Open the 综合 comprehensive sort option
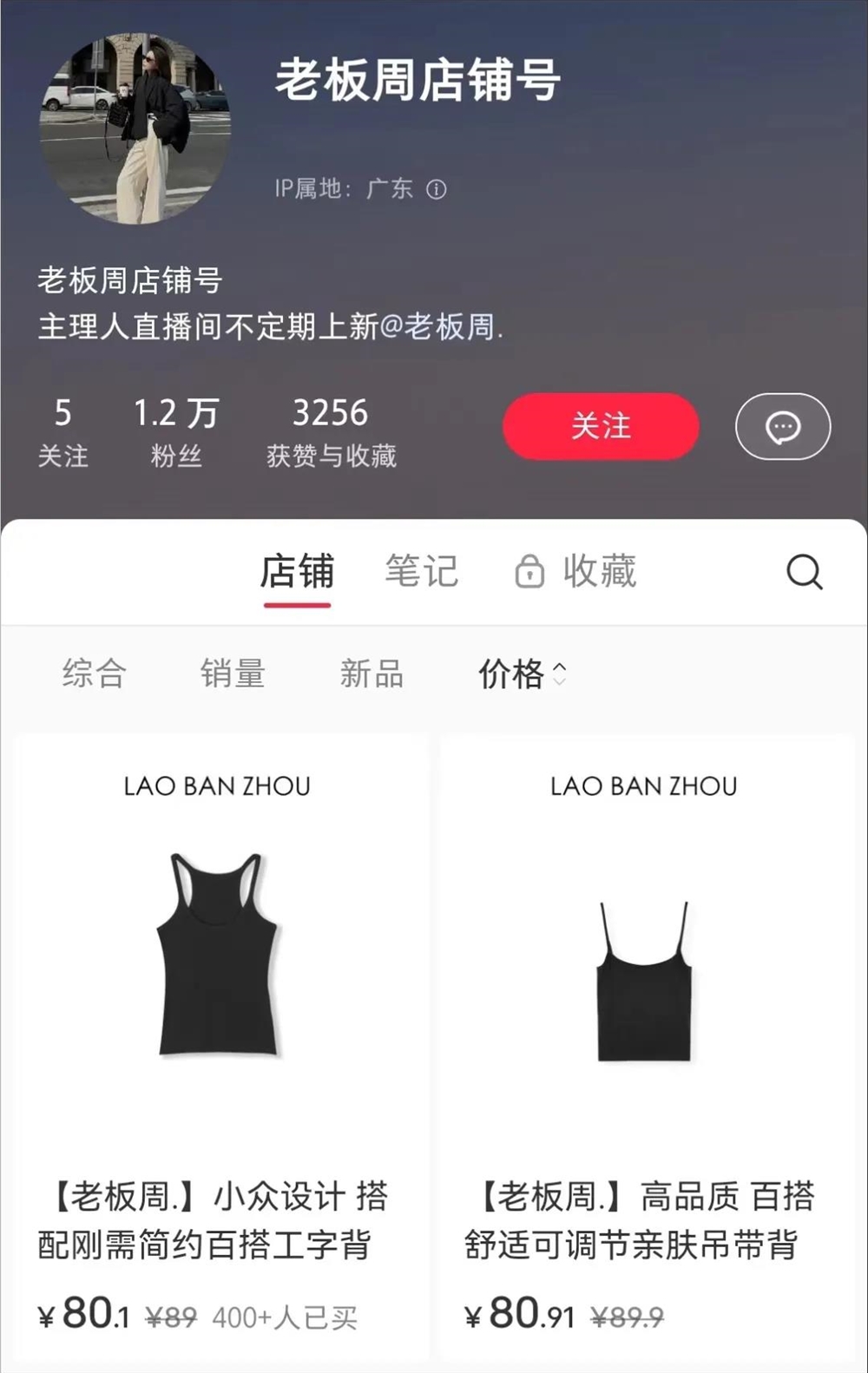Screen dimensions: 868x1373 click(94, 675)
